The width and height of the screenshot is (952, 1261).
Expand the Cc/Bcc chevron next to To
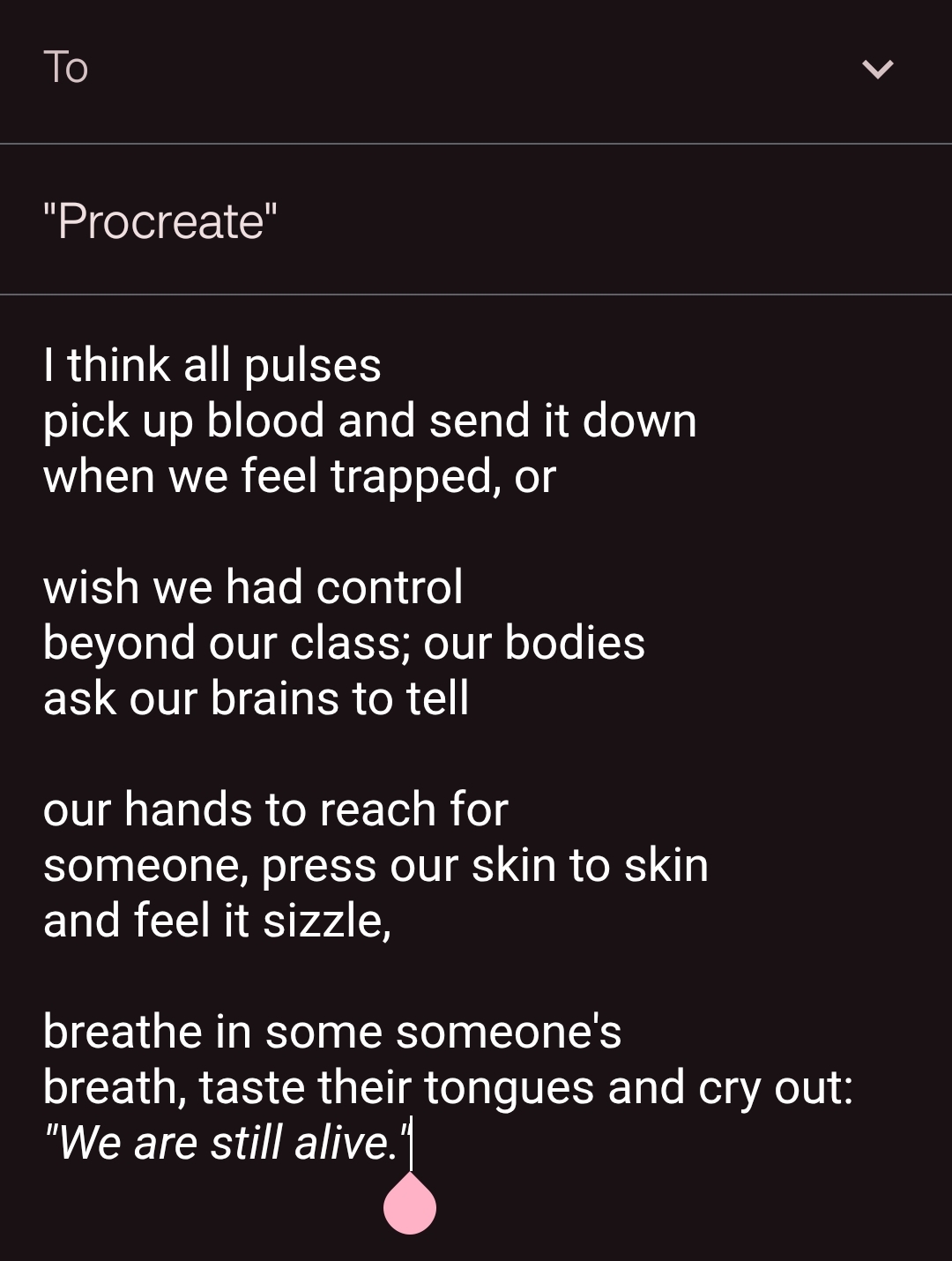[877, 69]
